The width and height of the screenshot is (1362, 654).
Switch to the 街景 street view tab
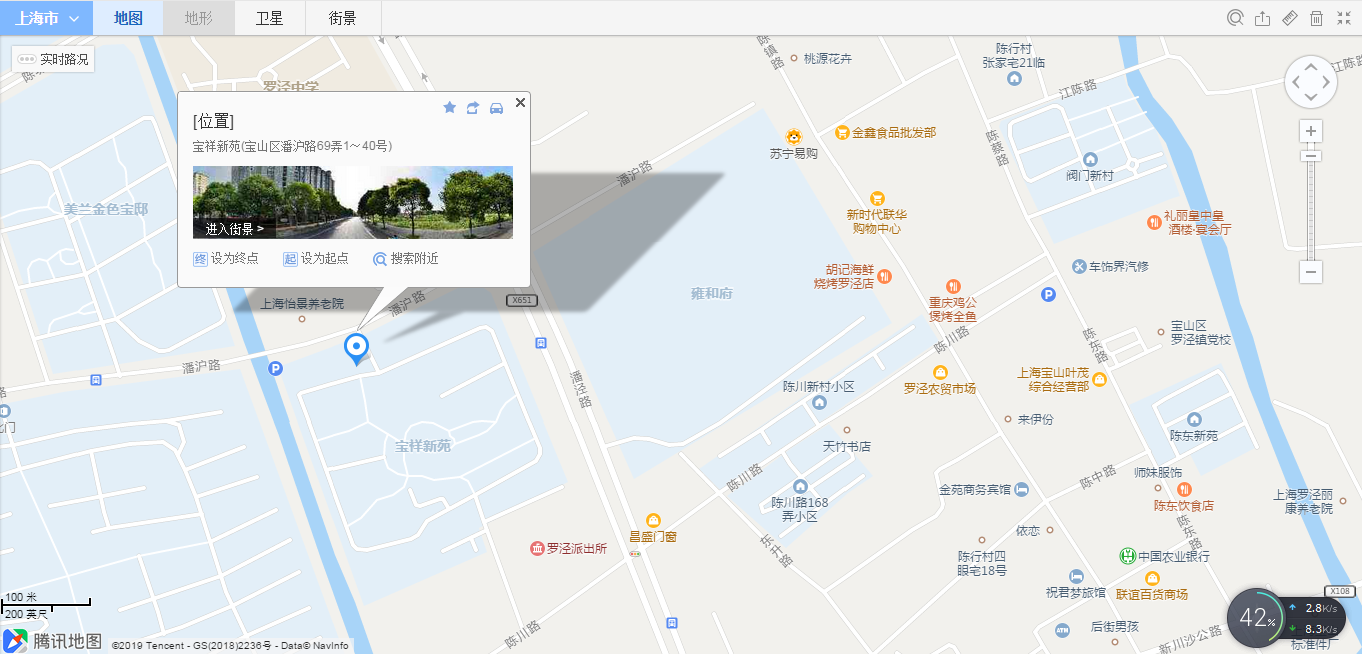[x=342, y=18]
